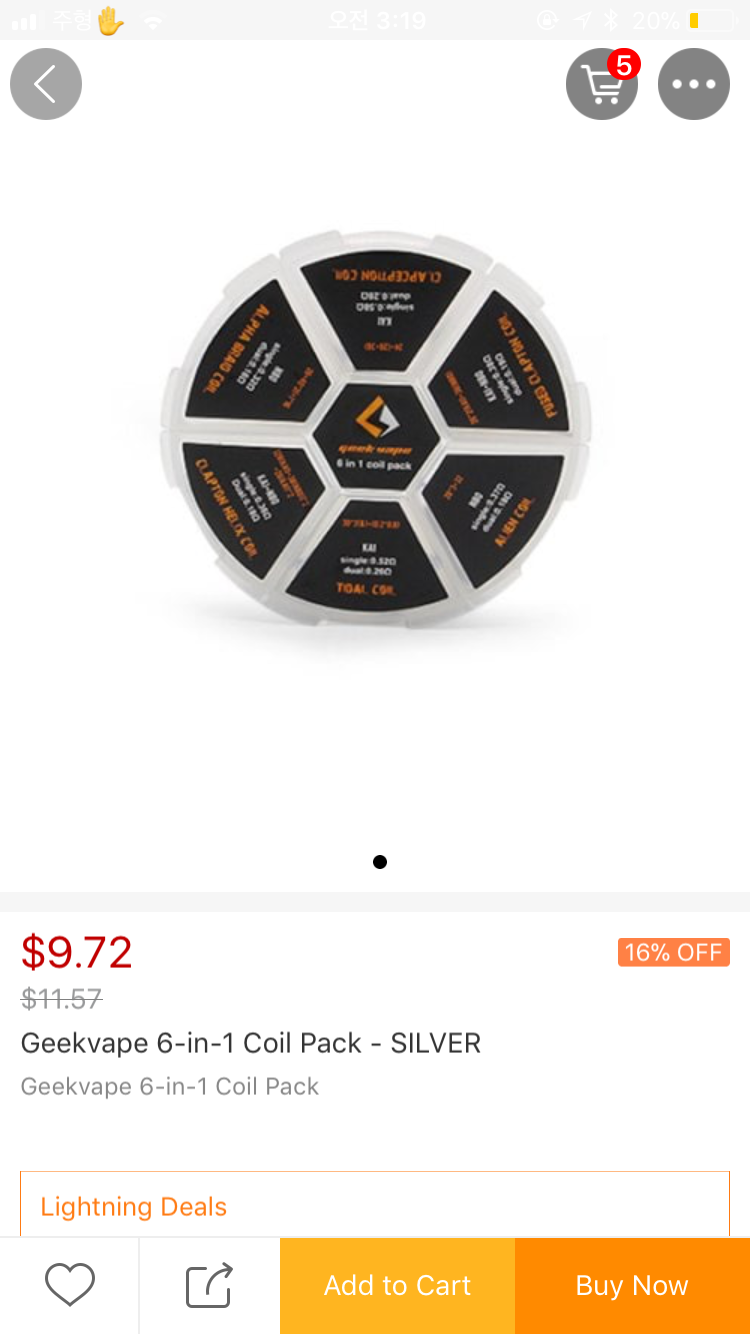Open the shopping cart
This screenshot has height=1334, width=750.
602,84
